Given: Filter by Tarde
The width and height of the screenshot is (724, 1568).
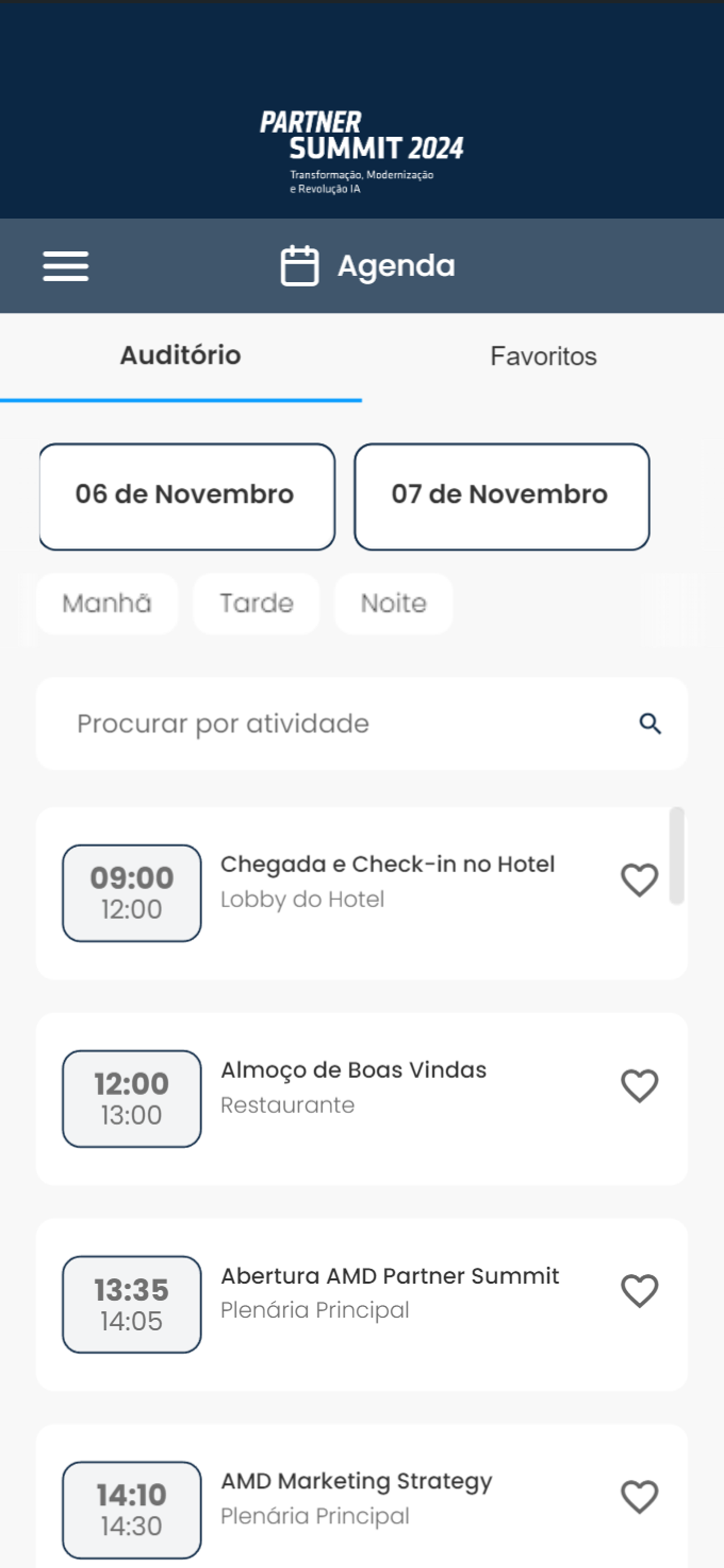Looking at the screenshot, I should coord(256,604).
